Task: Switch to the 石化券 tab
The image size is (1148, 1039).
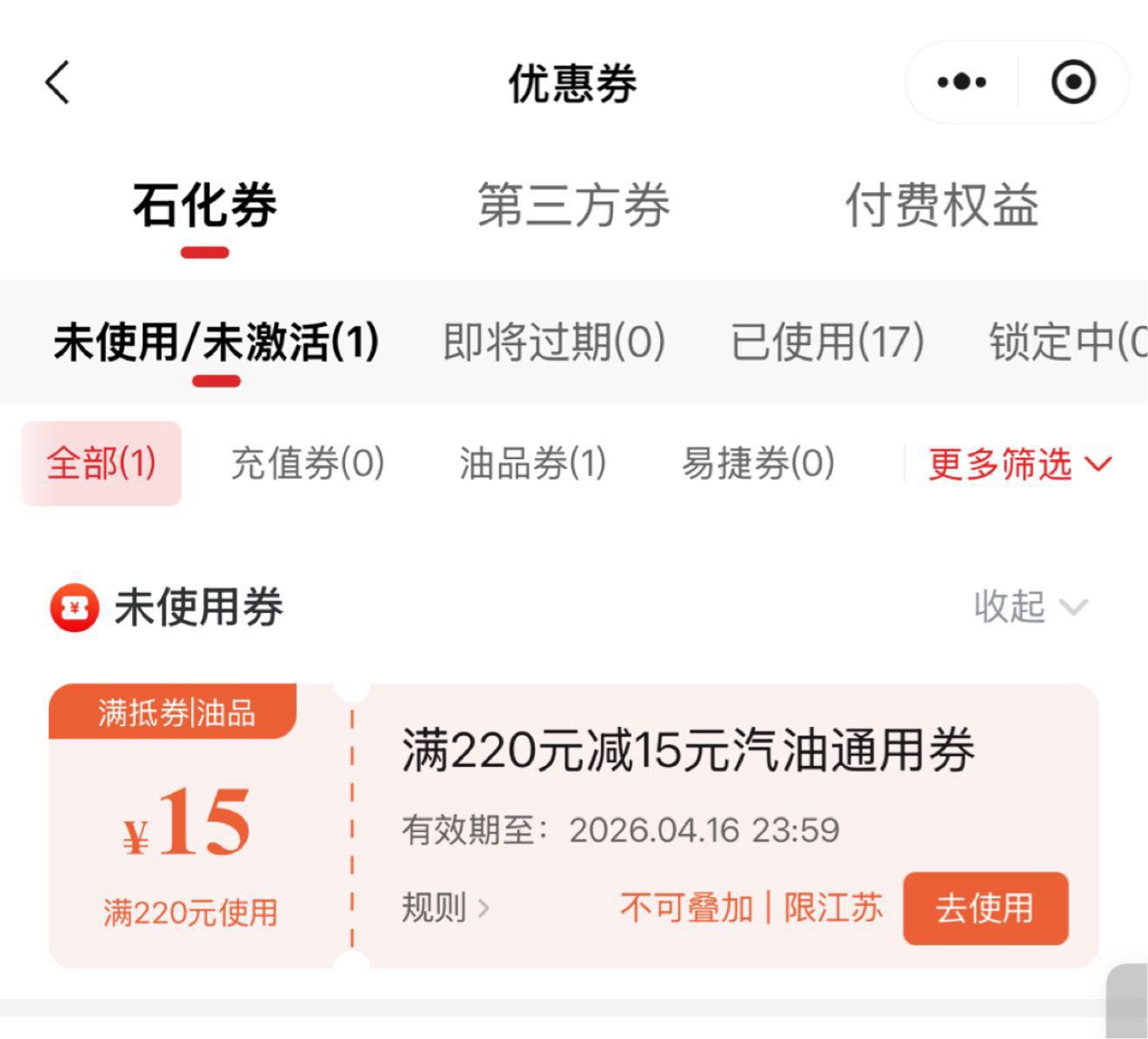Action: click(x=204, y=206)
